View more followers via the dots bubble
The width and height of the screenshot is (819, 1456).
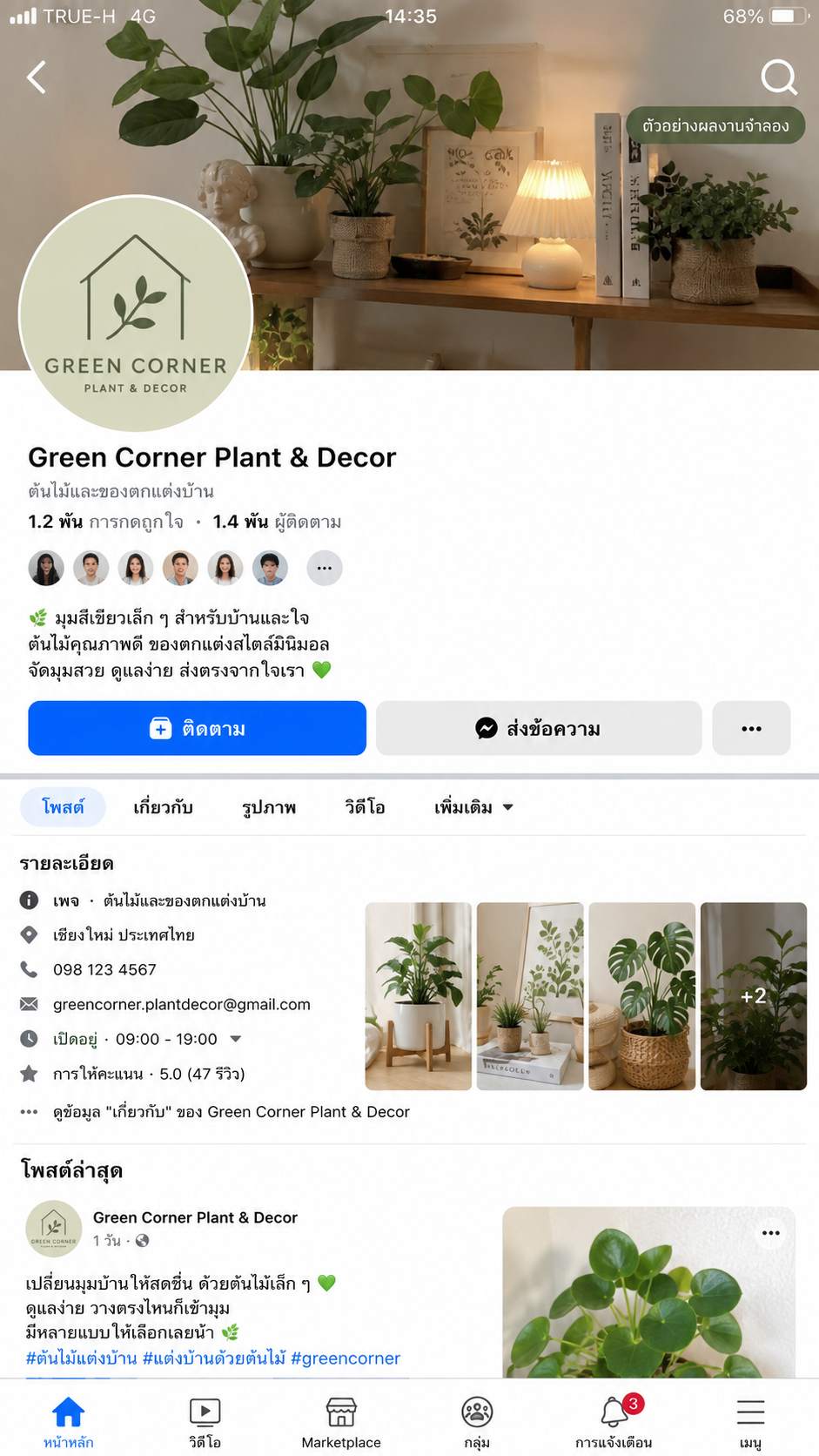325,568
